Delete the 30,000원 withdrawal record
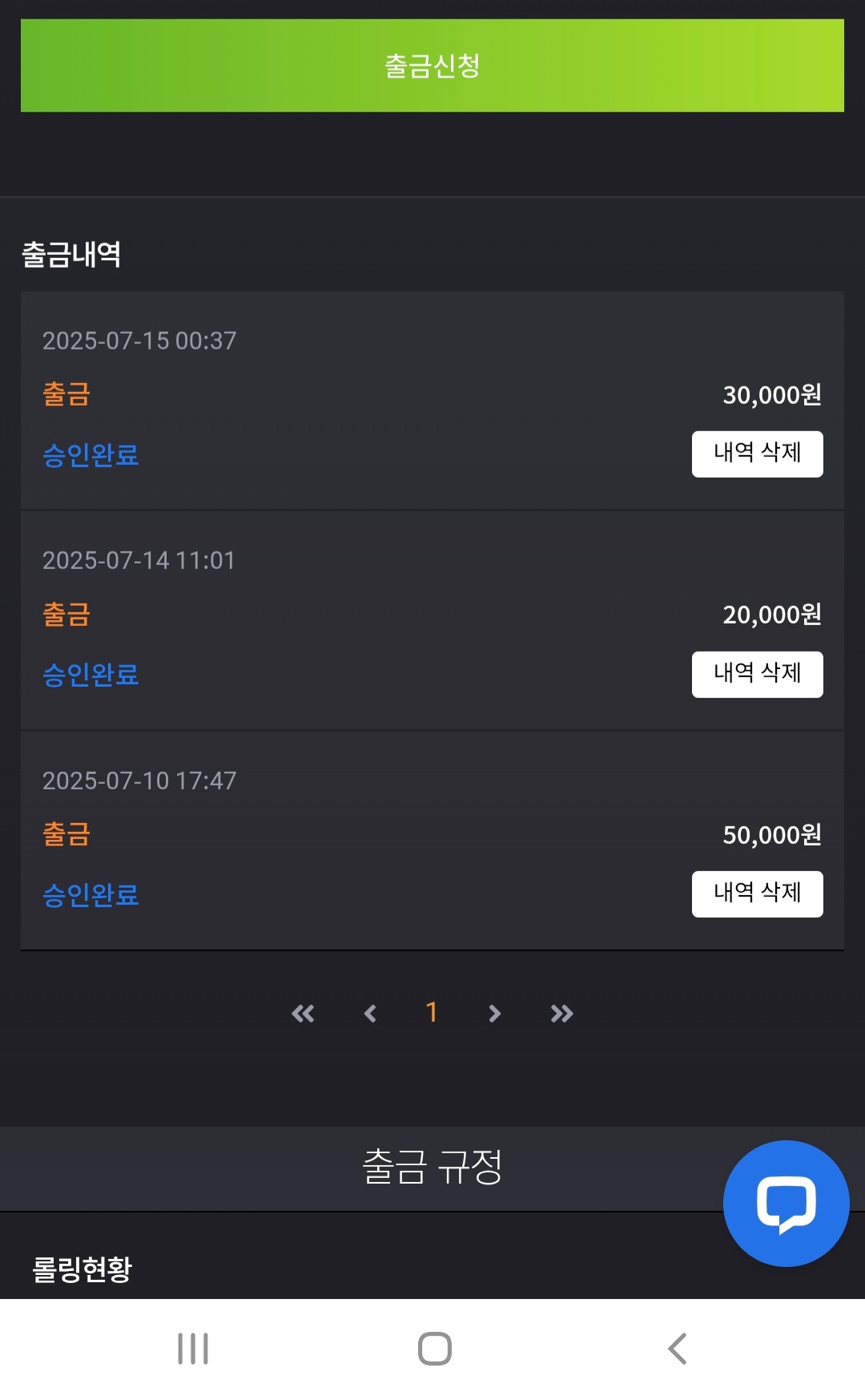Viewport: 865px width, 1400px height. tap(757, 454)
